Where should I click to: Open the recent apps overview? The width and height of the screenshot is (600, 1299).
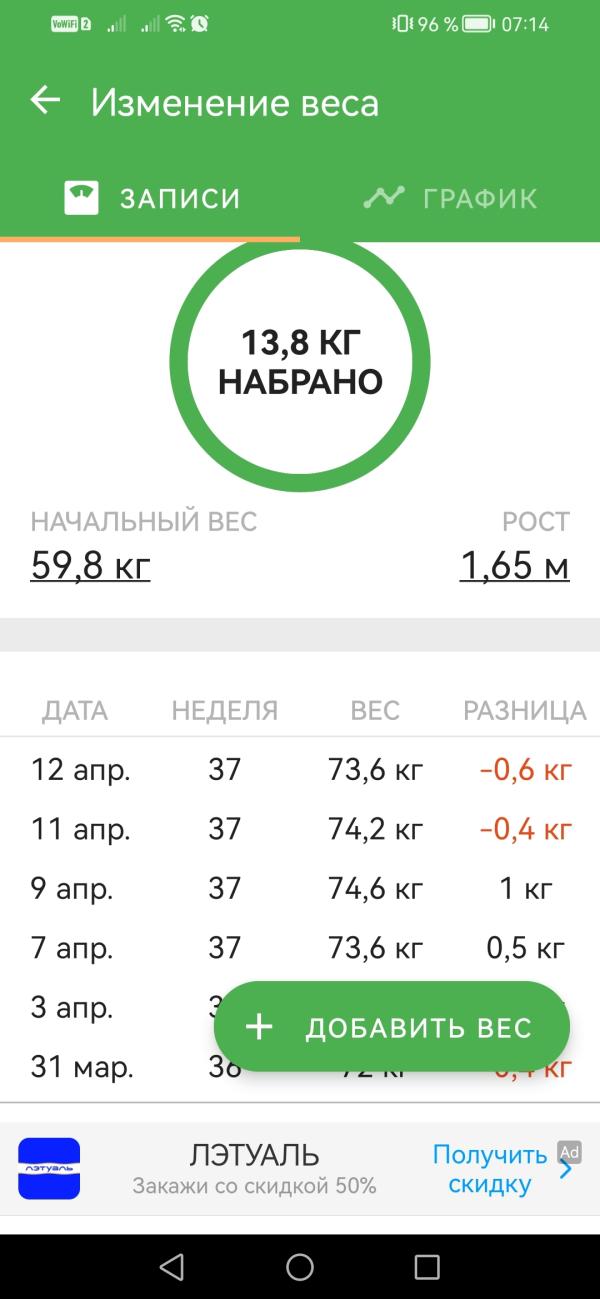pos(427,1267)
